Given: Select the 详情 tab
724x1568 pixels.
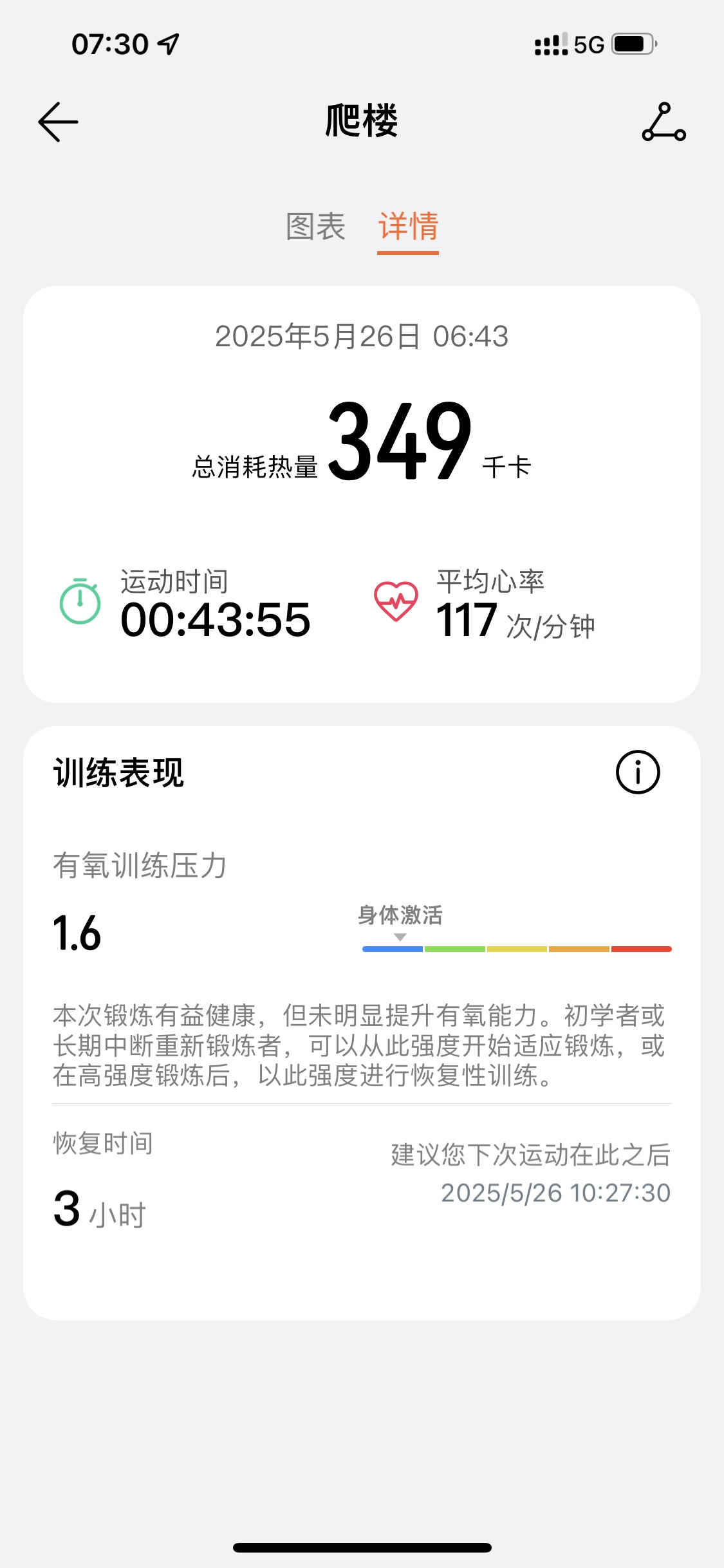Looking at the screenshot, I should coord(408,227).
